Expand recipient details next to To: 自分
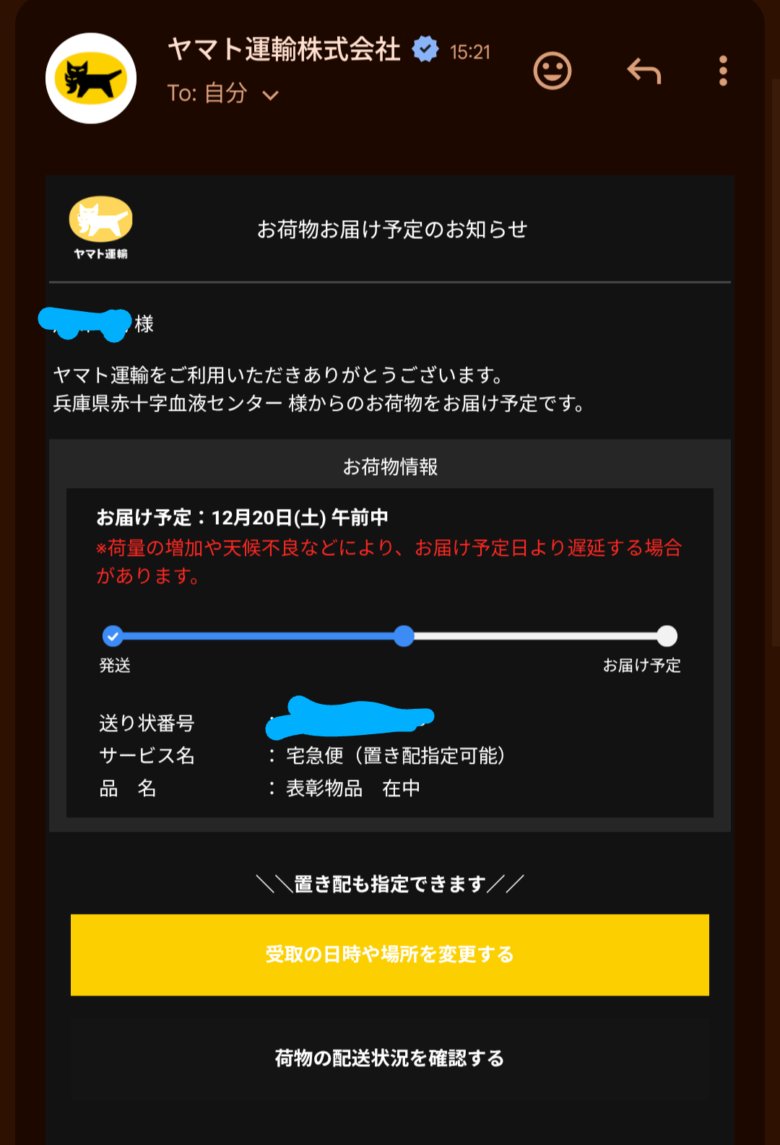Image resolution: width=780 pixels, height=1145 pixels. coord(269,95)
